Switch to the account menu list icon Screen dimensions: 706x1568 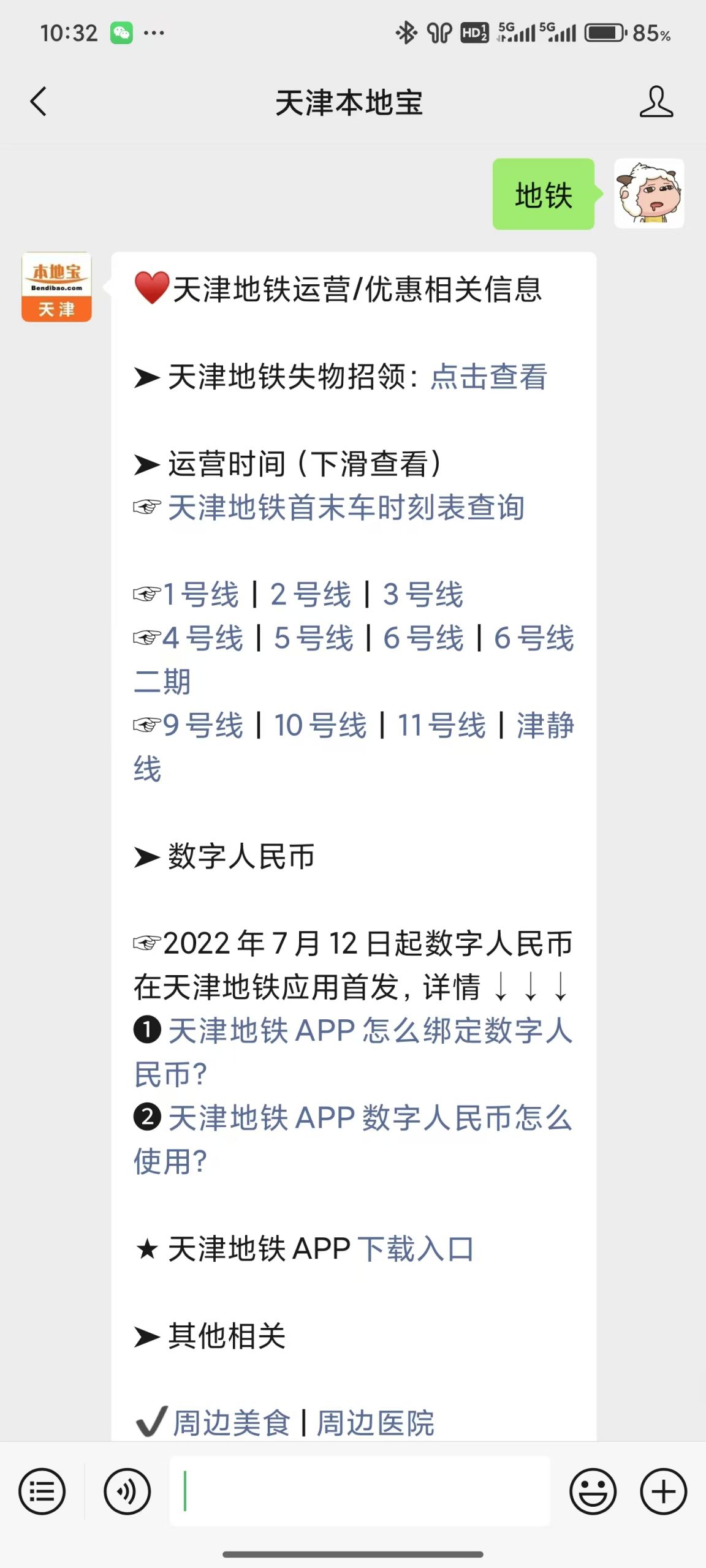tap(42, 1491)
